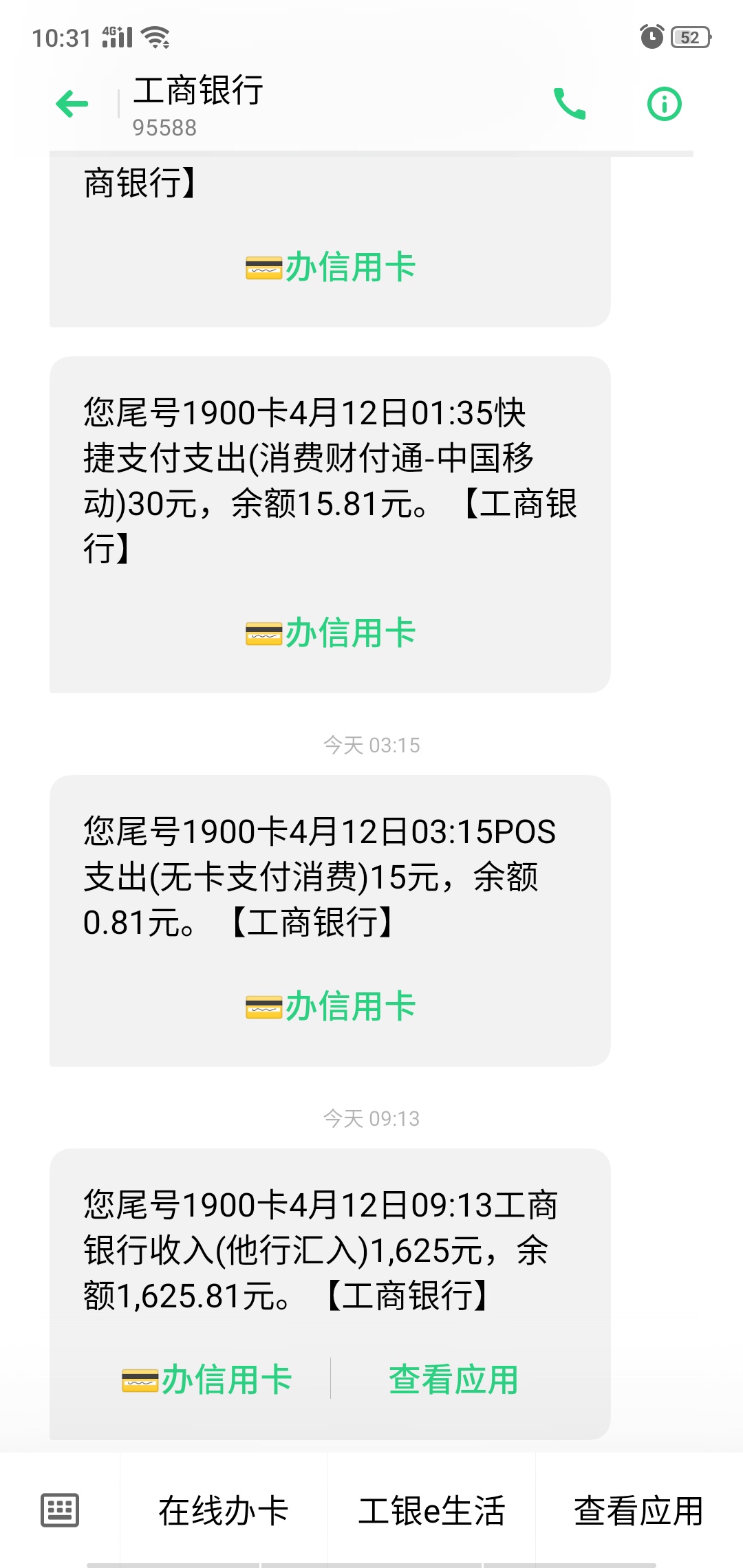Select 查看应用 link in the 09:13 message
This screenshot has height=1568, width=743.
tap(453, 1380)
